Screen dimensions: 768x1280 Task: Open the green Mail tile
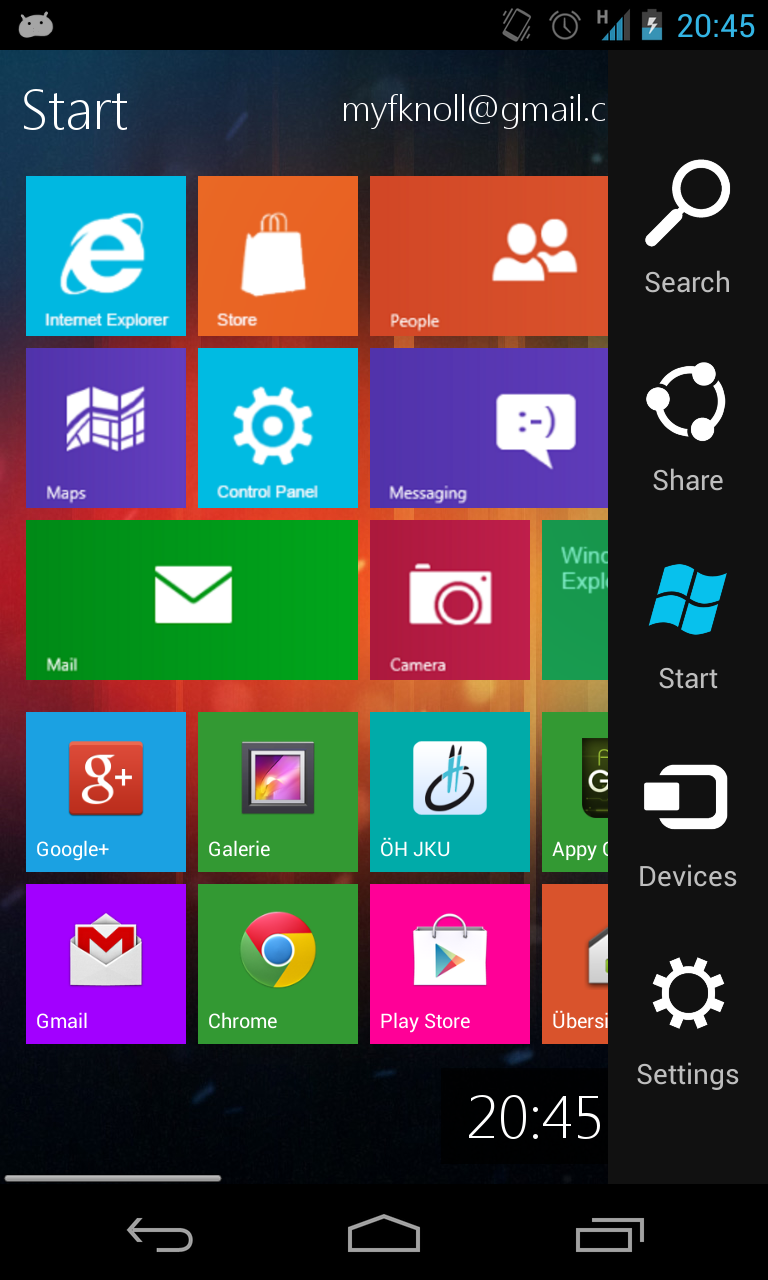point(192,600)
